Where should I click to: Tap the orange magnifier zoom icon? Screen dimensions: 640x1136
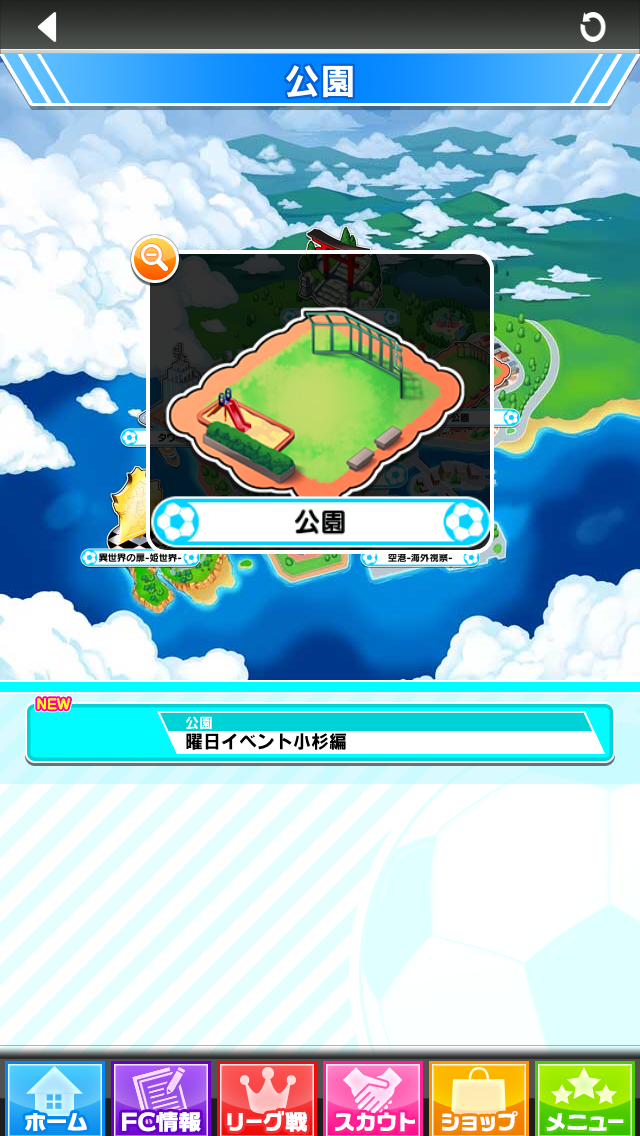[155, 260]
